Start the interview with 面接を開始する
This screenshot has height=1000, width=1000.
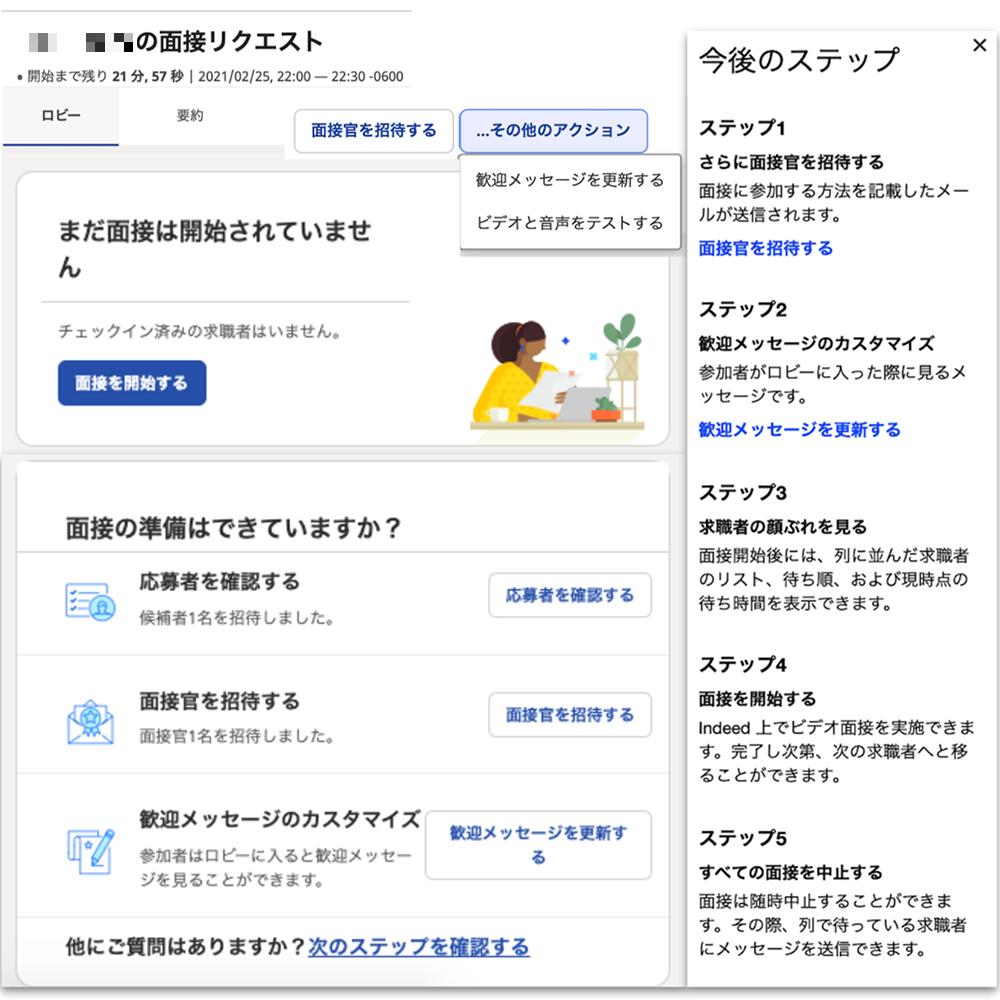pyautogui.click(x=132, y=383)
